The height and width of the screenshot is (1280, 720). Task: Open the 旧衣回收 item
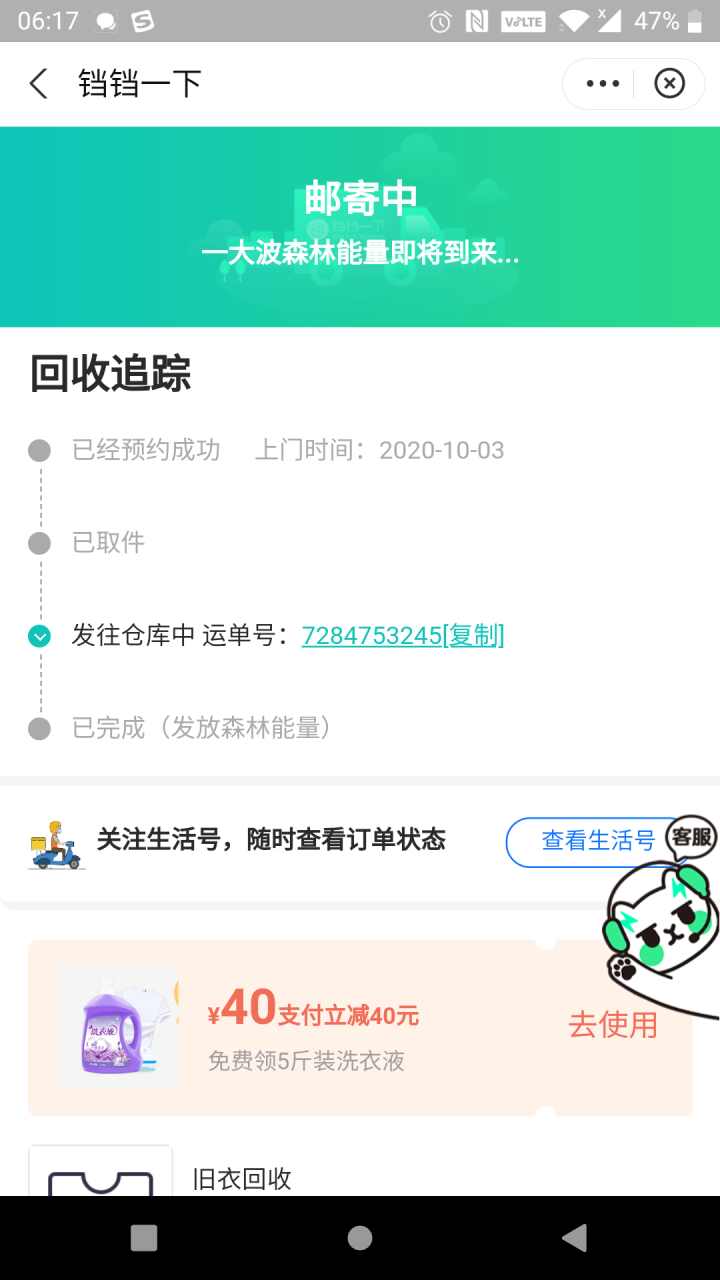[x=241, y=1178]
